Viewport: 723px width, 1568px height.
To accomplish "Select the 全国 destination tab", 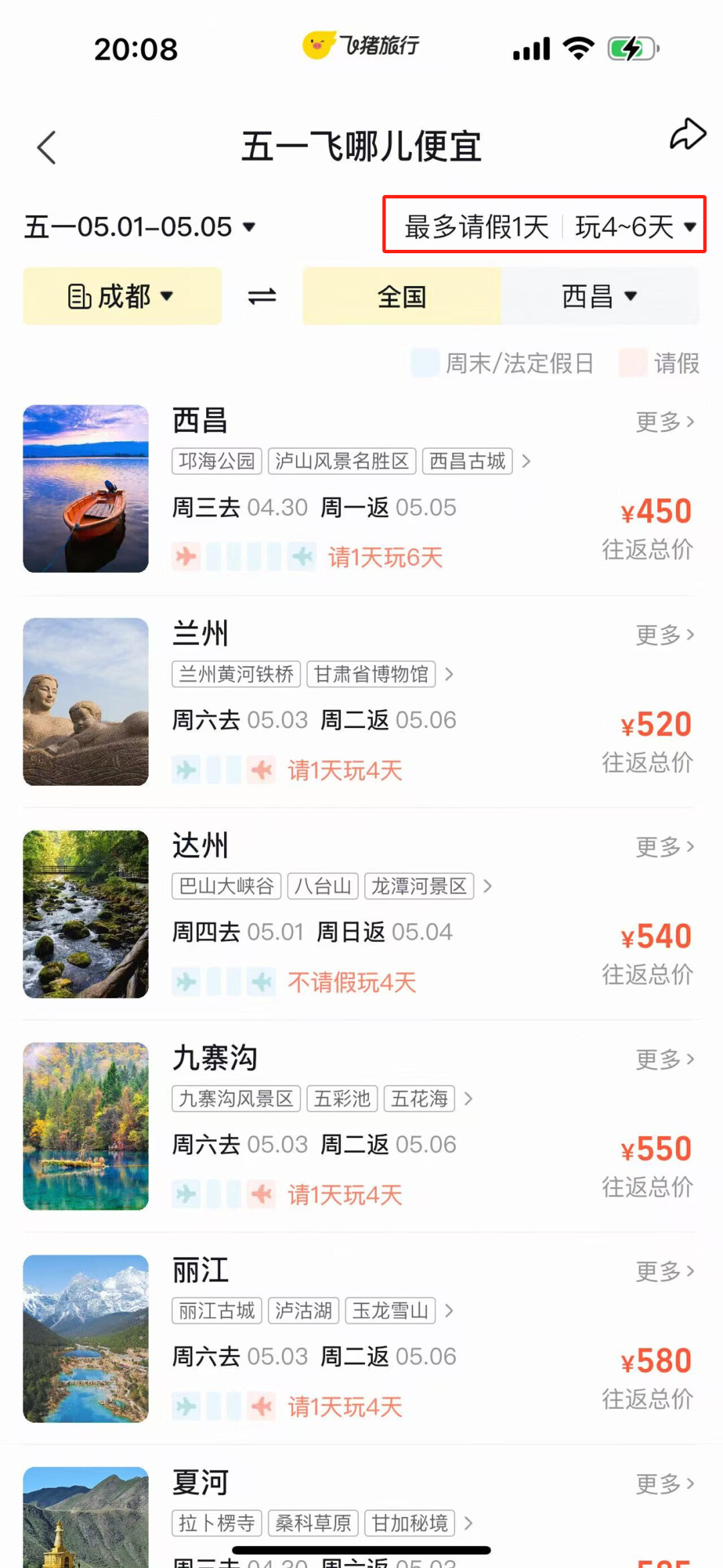I will point(402,296).
